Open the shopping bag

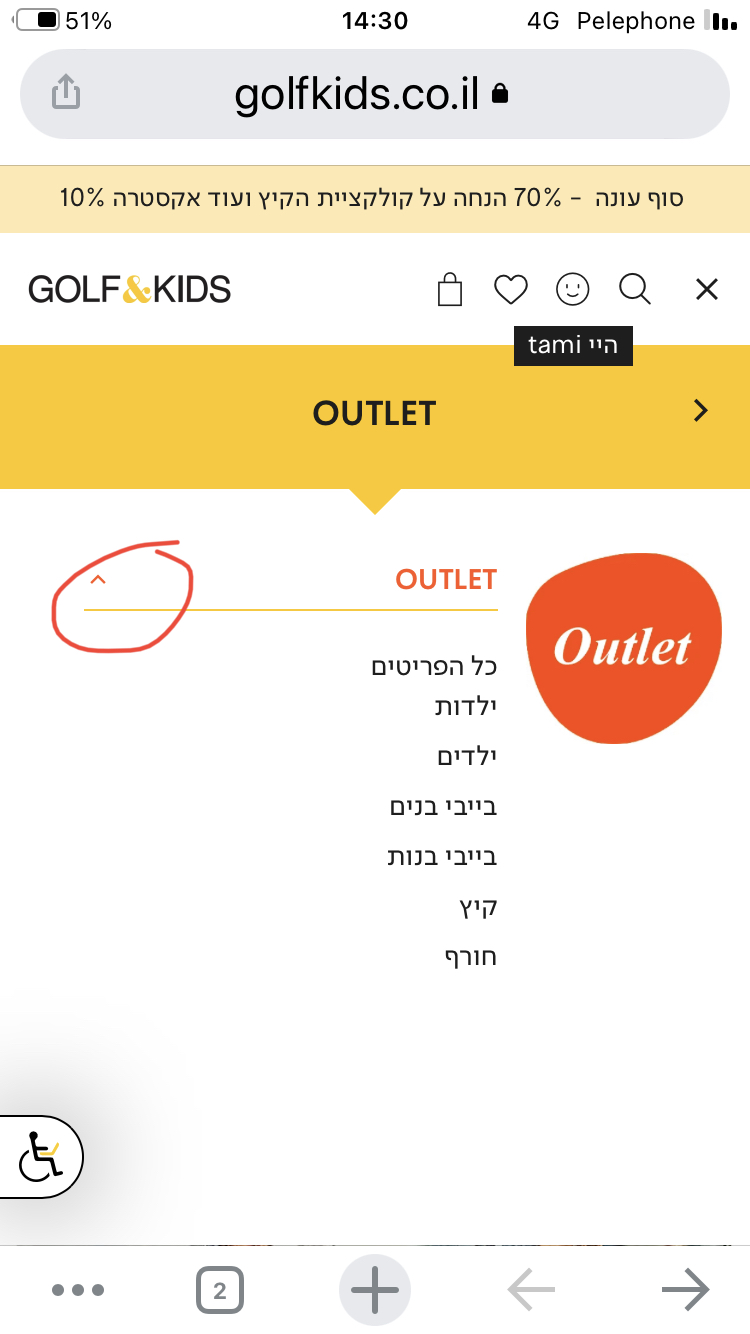coord(450,290)
